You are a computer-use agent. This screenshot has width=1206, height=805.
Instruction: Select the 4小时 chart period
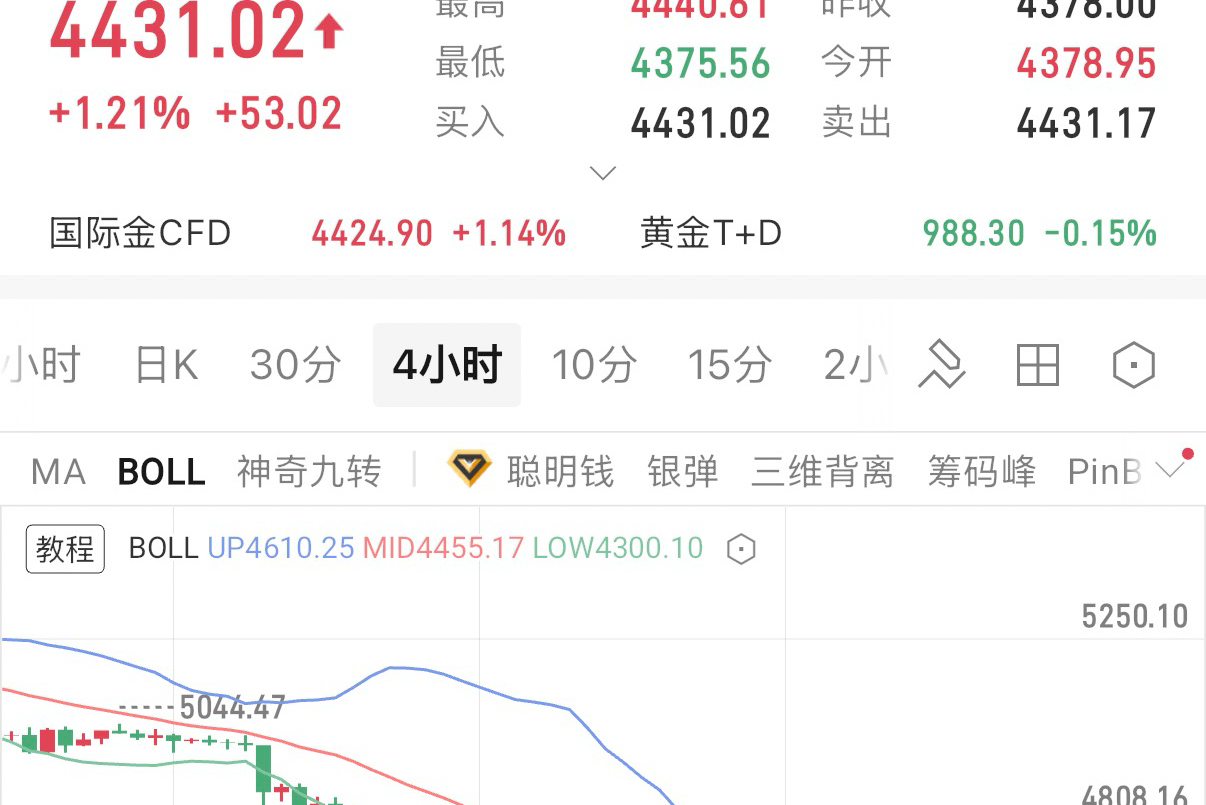(x=446, y=366)
